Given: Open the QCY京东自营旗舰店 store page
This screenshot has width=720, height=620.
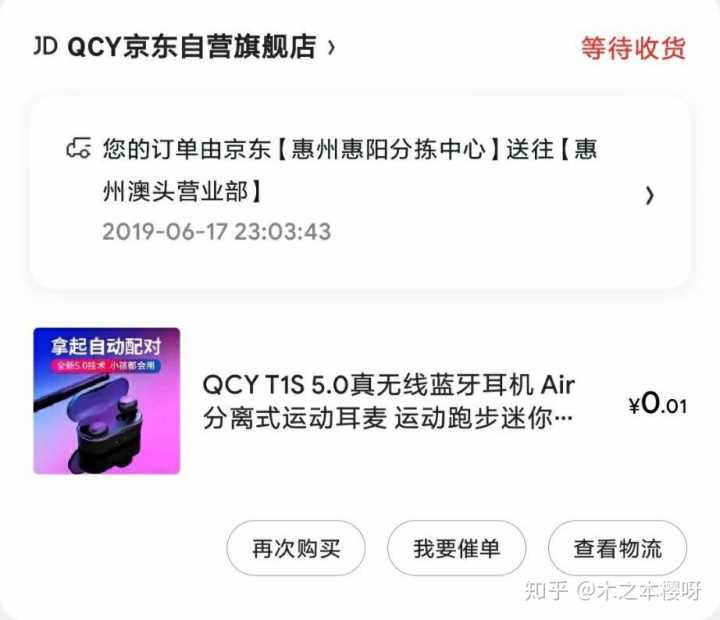Looking at the screenshot, I should pos(185,47).
